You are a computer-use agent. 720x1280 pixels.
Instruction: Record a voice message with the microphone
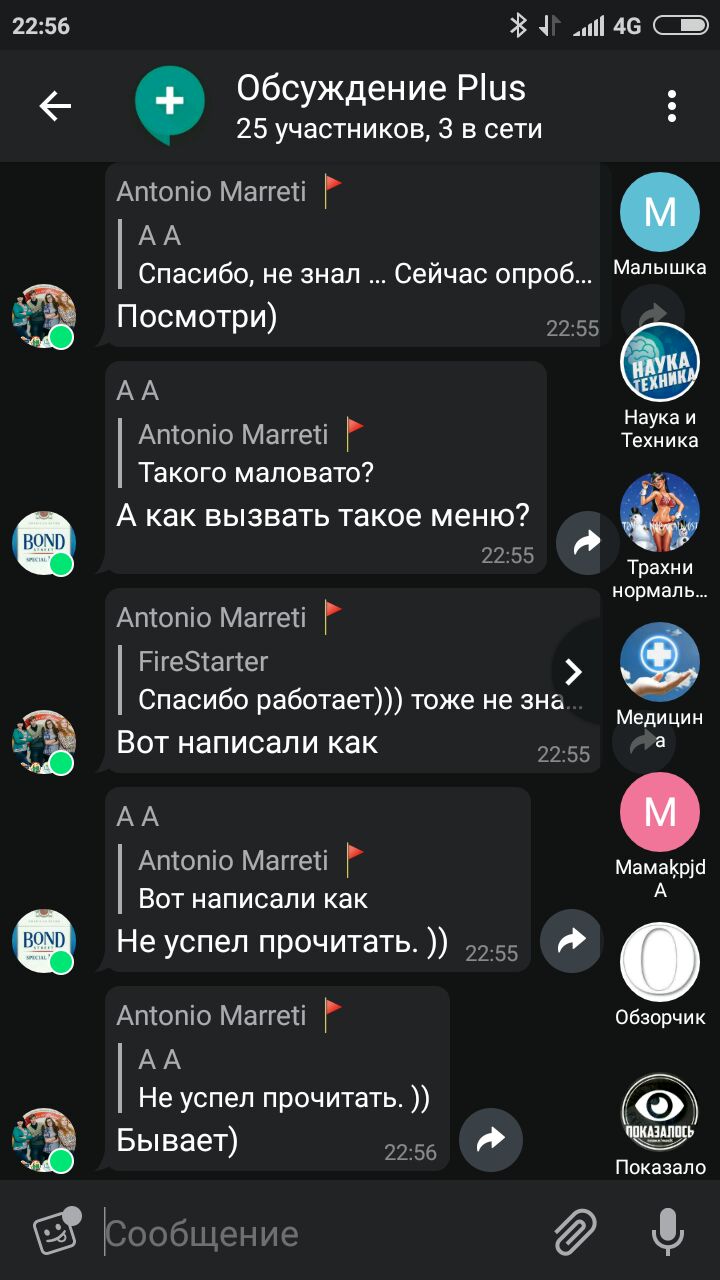(667, 1231)
